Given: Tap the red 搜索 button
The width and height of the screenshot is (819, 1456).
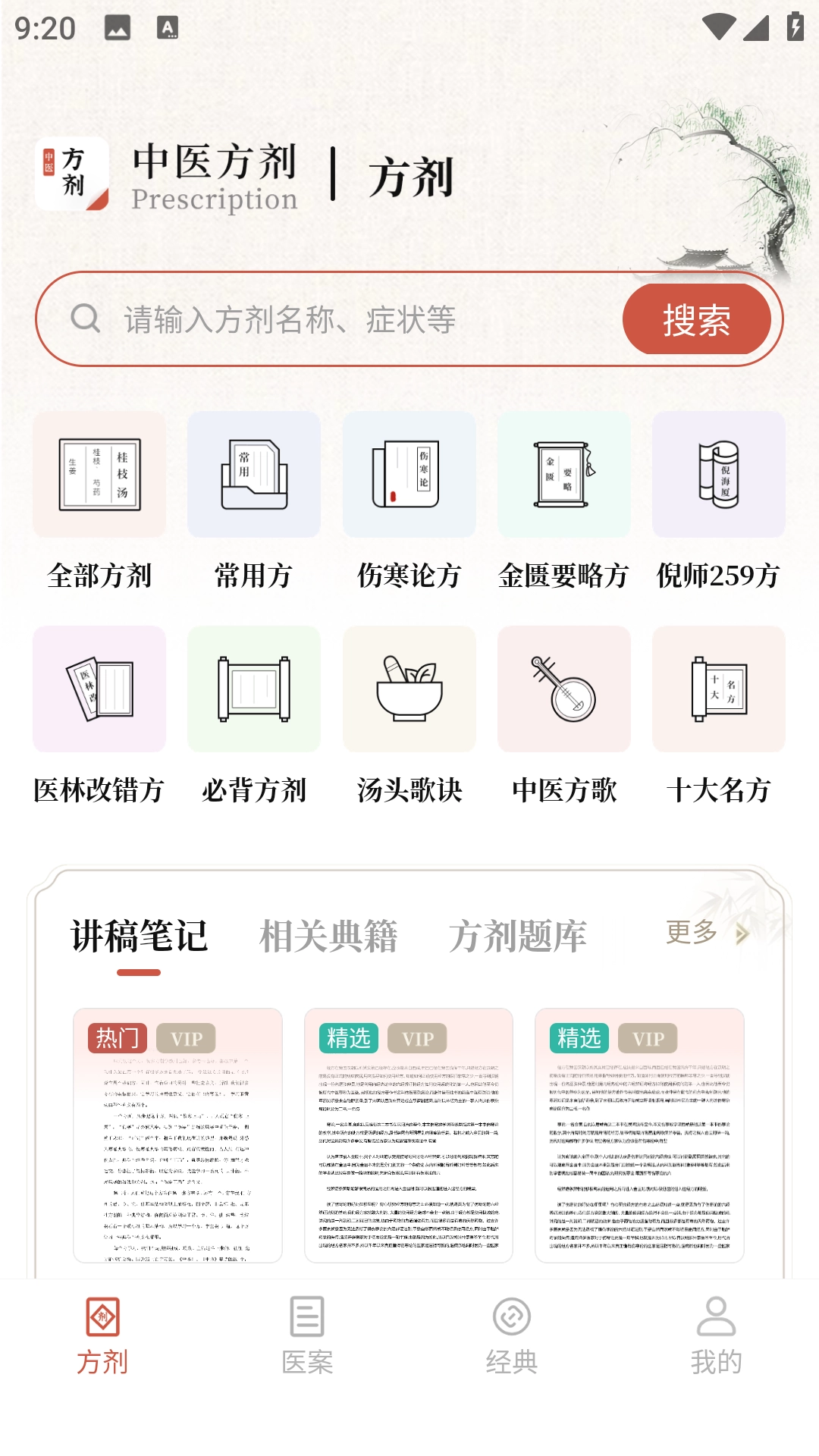Looking at the screenshot, I should pyautogui.click(x=696, y=319).
